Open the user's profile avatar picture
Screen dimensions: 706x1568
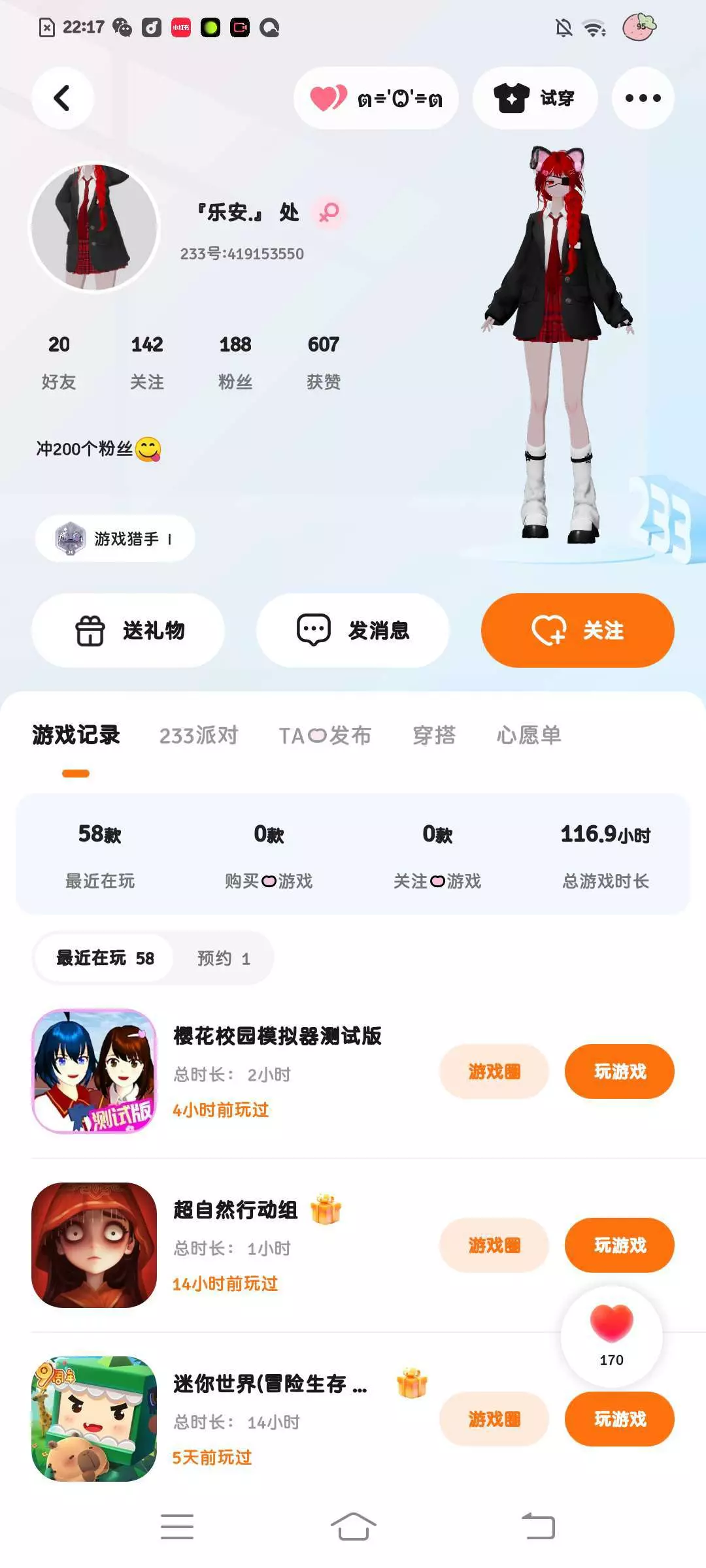click(95, 227)
